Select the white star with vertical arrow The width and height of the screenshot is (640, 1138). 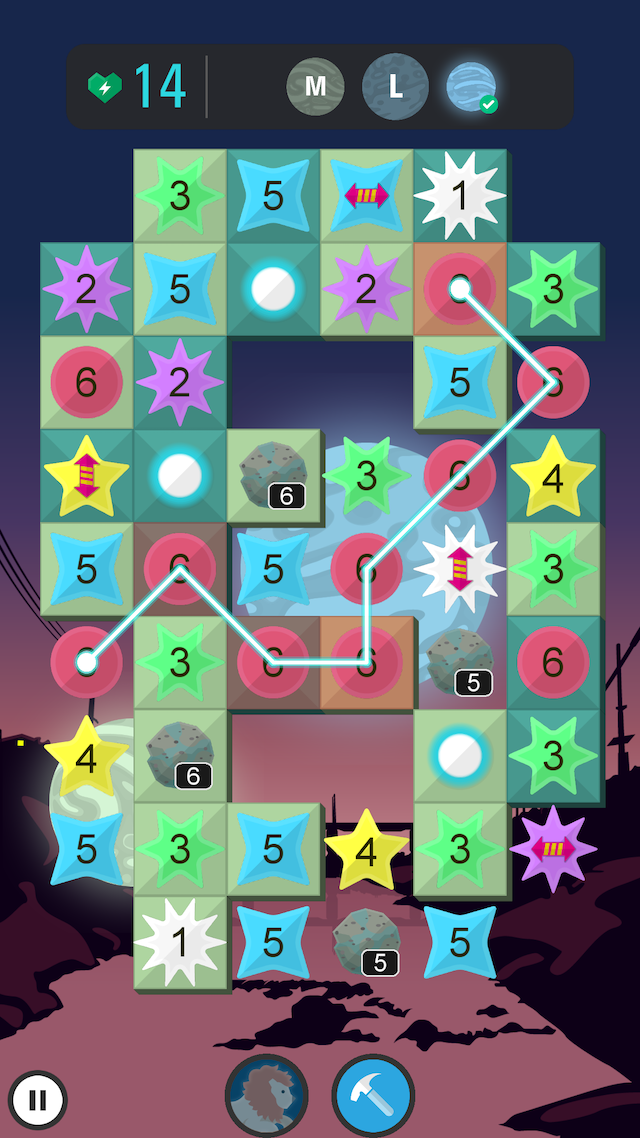(x=459, y=569)
